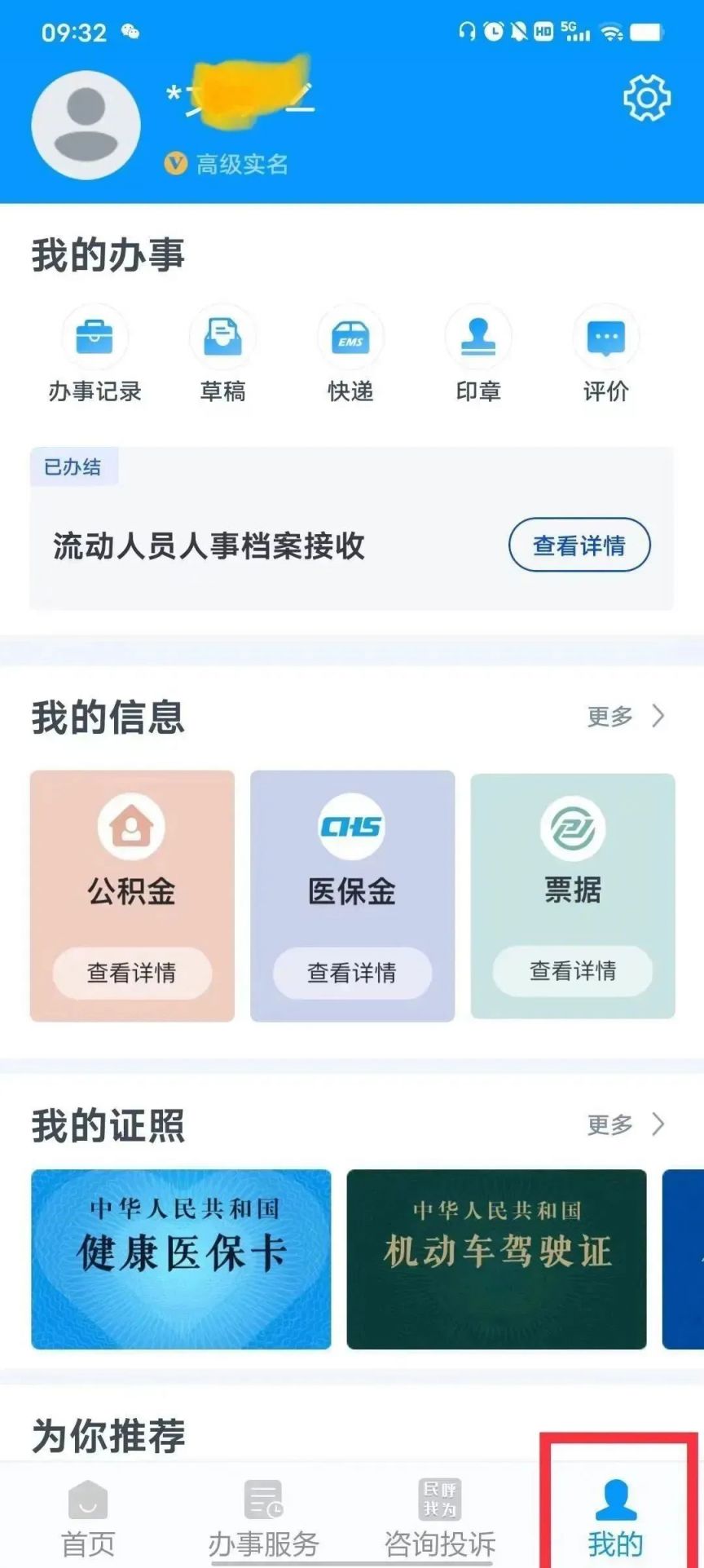Switch to the 首页 tab

tap(88, 1520)
